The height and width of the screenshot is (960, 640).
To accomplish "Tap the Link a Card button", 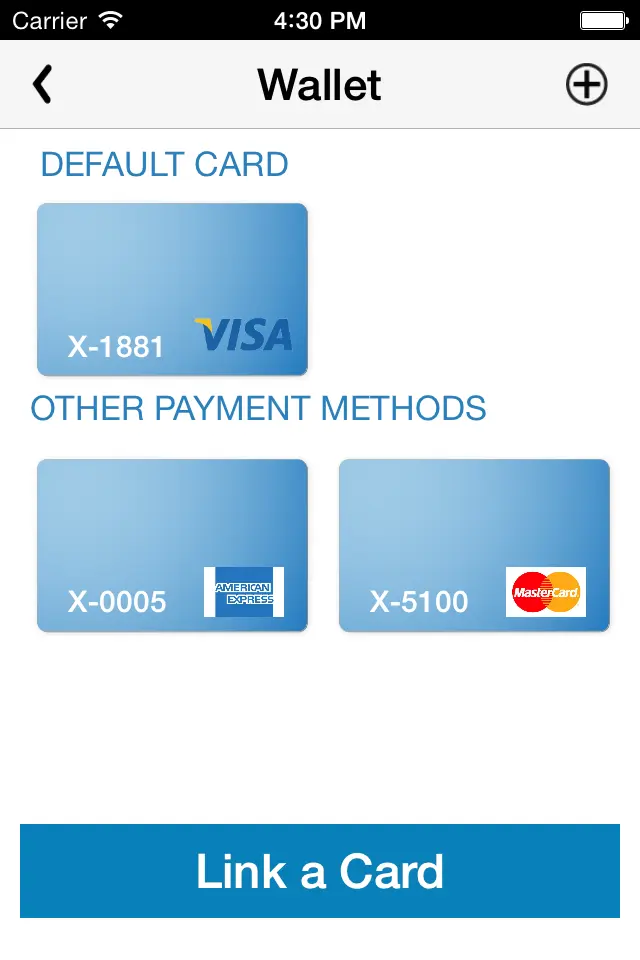I will click(x=320, y=871).
